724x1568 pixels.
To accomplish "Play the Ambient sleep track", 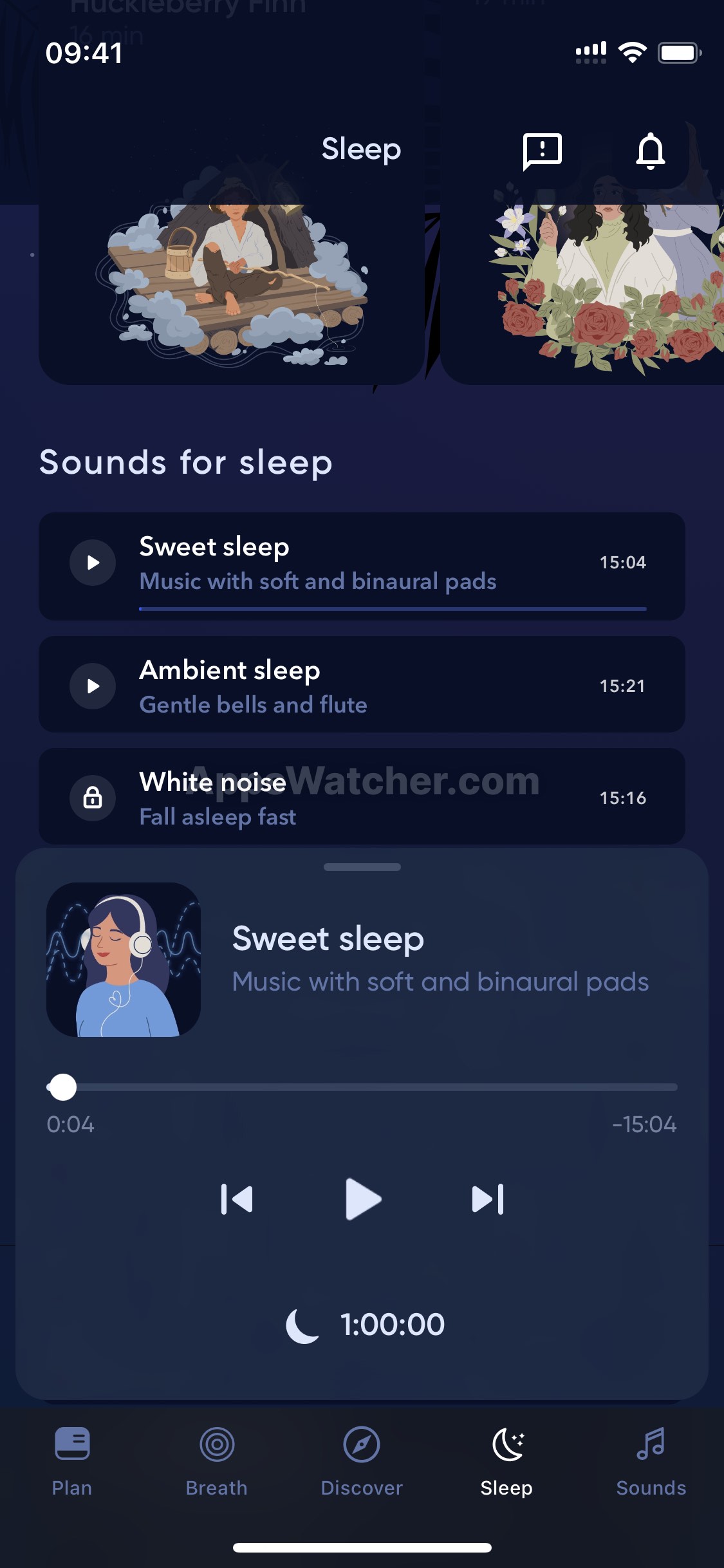I will (93, 686).
